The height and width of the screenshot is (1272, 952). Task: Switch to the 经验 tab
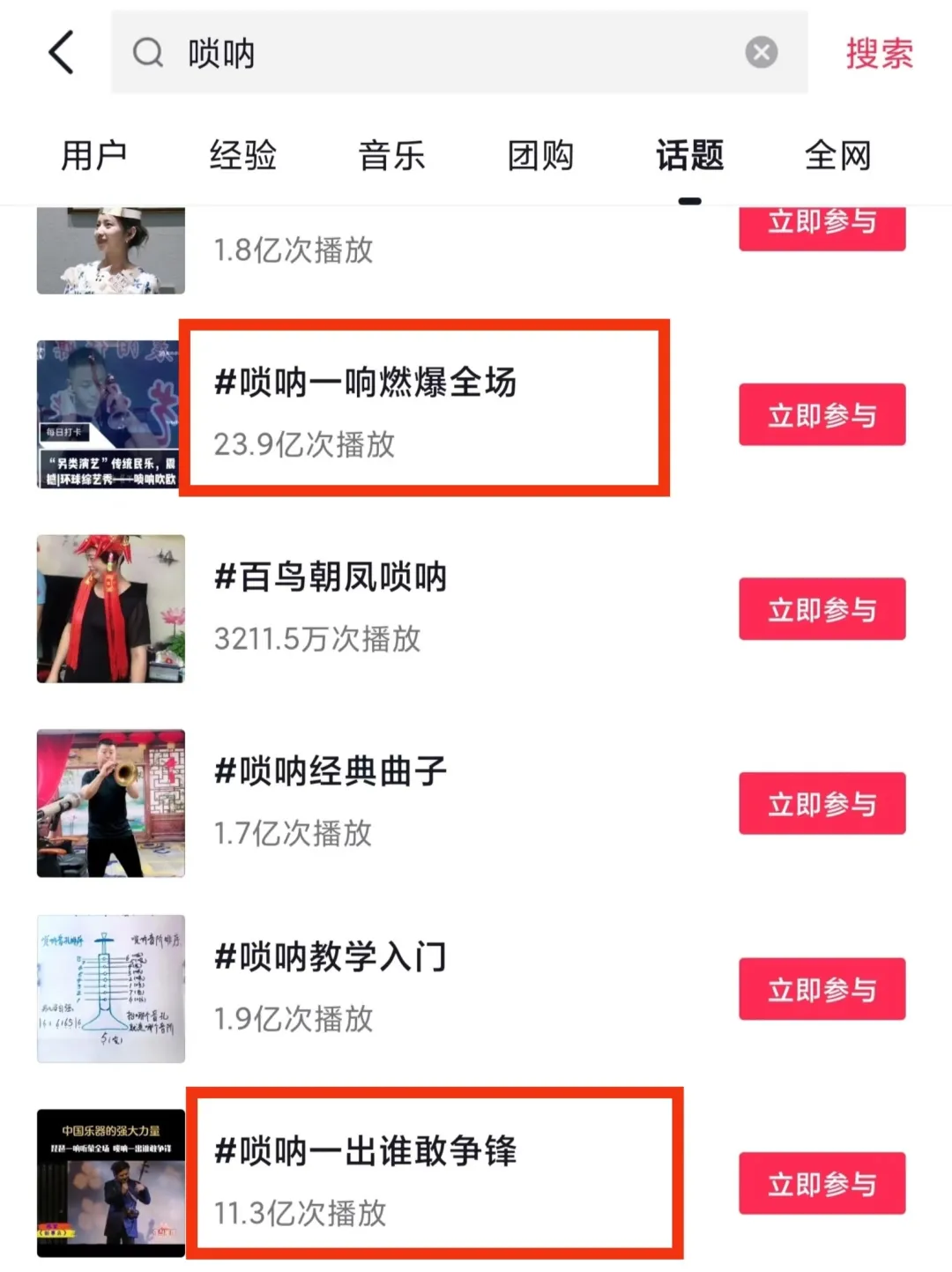click(x=243, y=156)
